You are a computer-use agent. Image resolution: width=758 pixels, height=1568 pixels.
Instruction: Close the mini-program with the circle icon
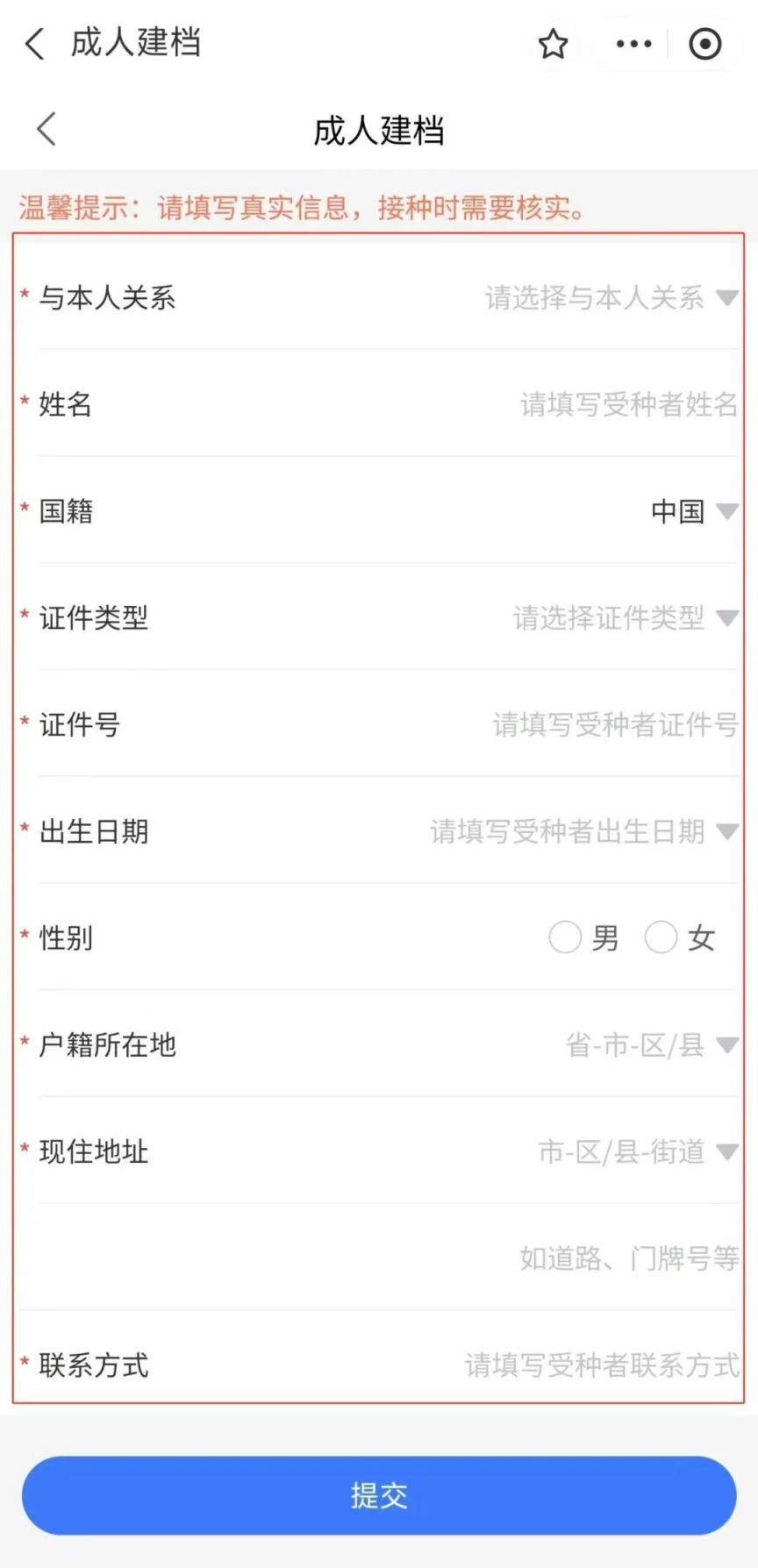pyautogui.click(x=705, y=44)
